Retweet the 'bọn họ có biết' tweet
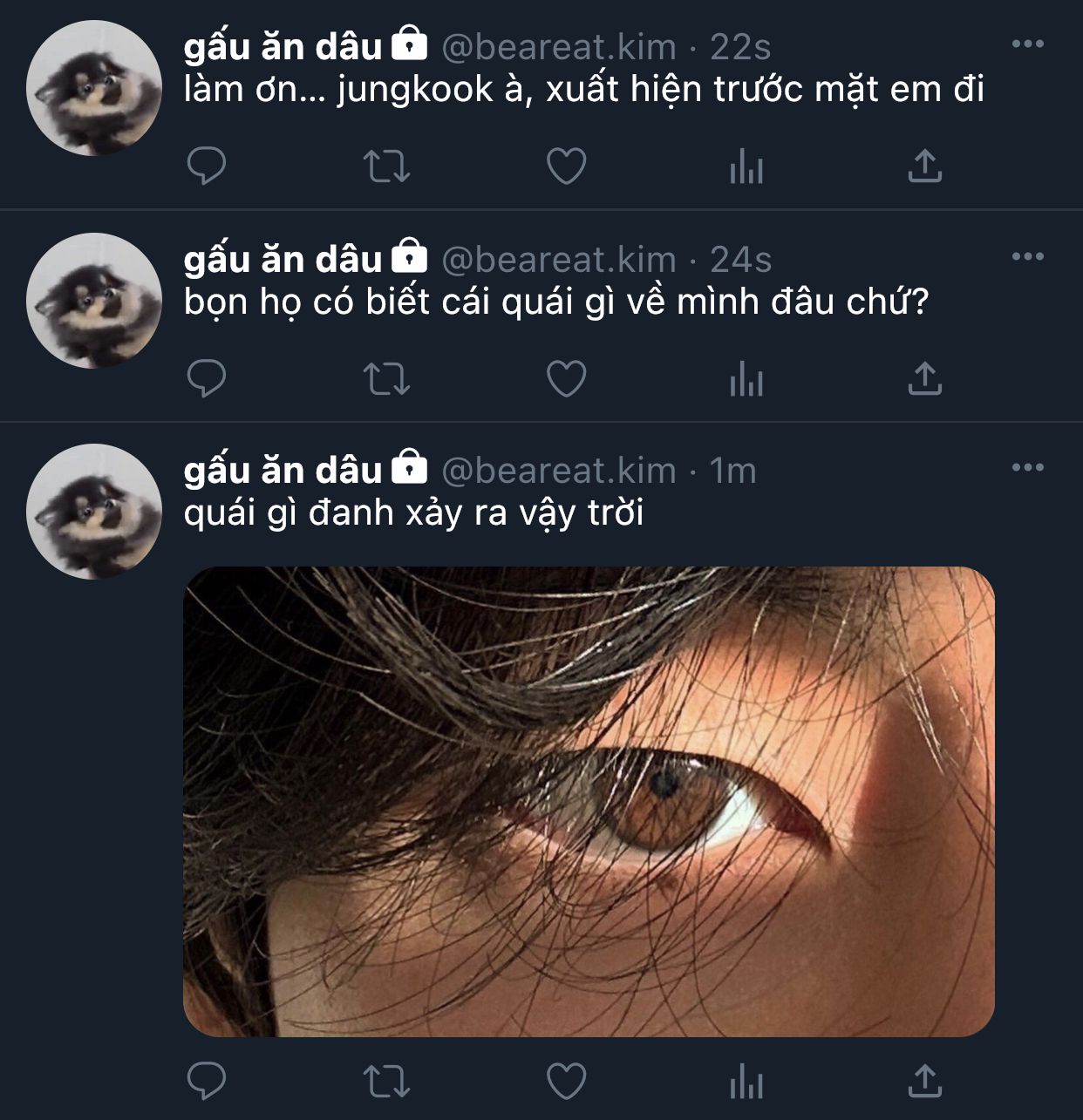Screen dimensions: 1083x1120 click(x=386, y=378)
